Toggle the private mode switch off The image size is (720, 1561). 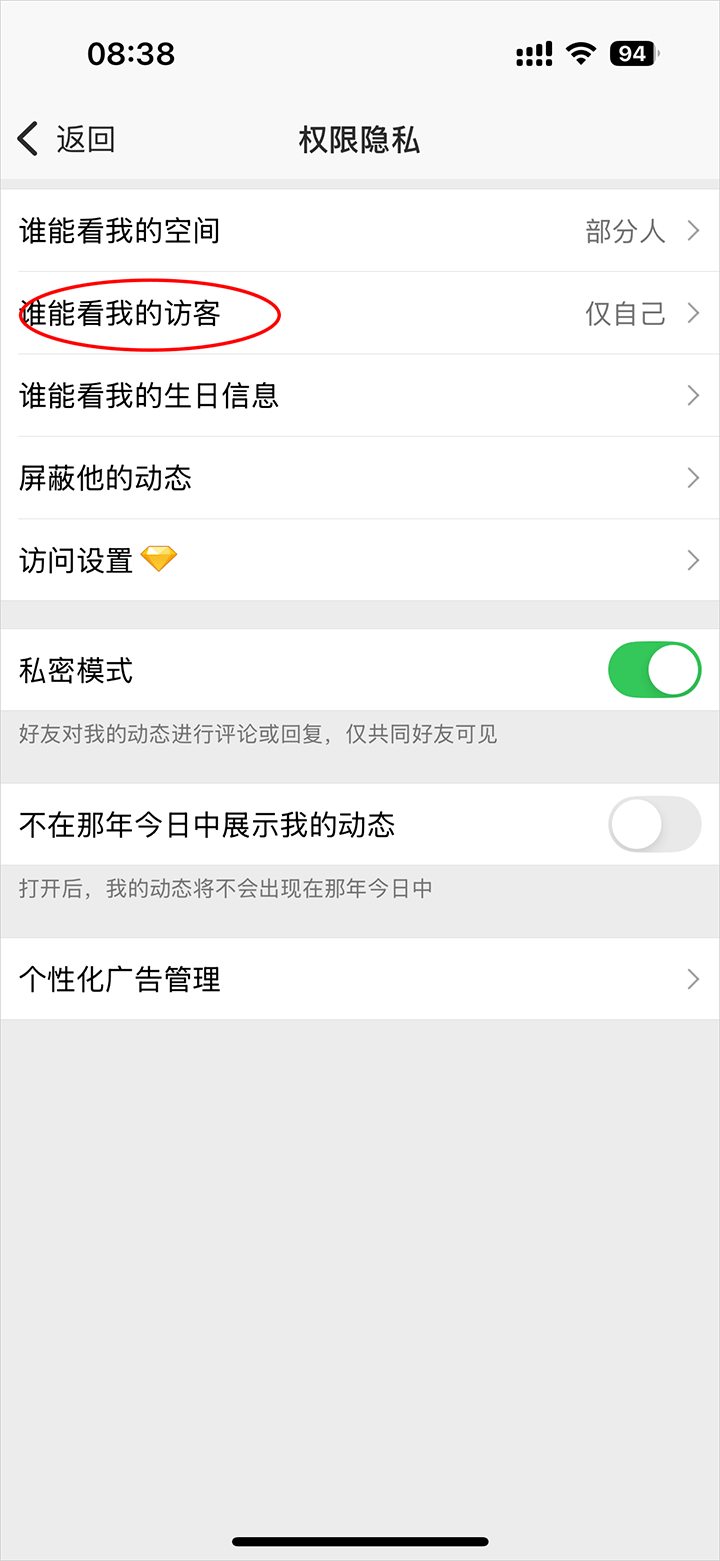coord(654,670)
